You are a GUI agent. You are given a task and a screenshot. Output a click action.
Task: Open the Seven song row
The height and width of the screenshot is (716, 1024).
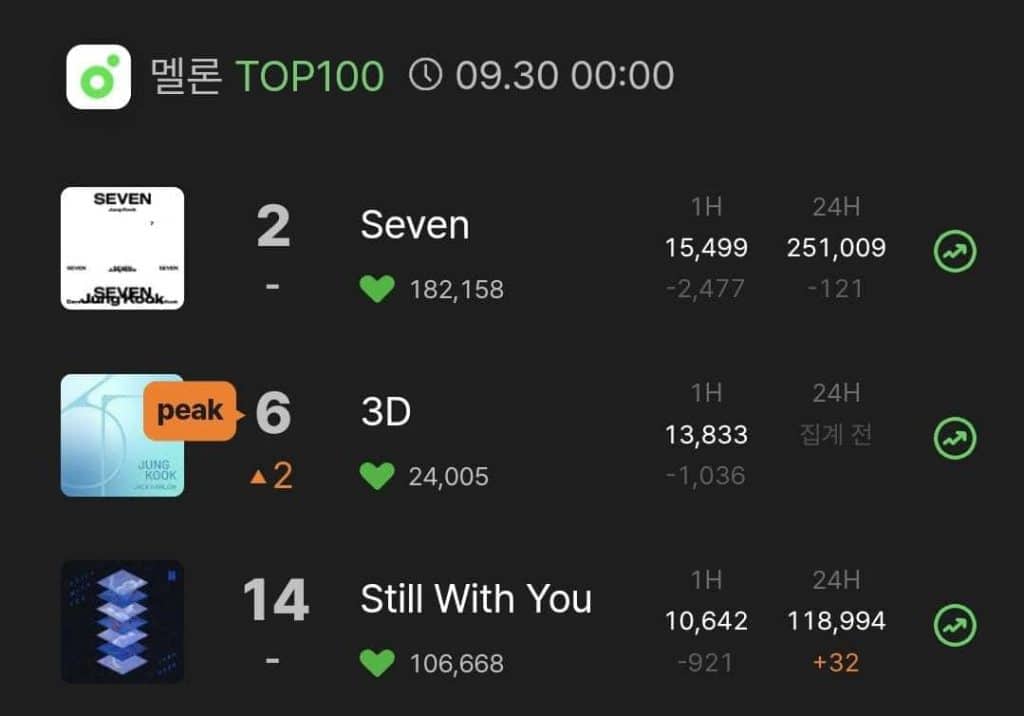pyautogui.click(x=414, y=226)
